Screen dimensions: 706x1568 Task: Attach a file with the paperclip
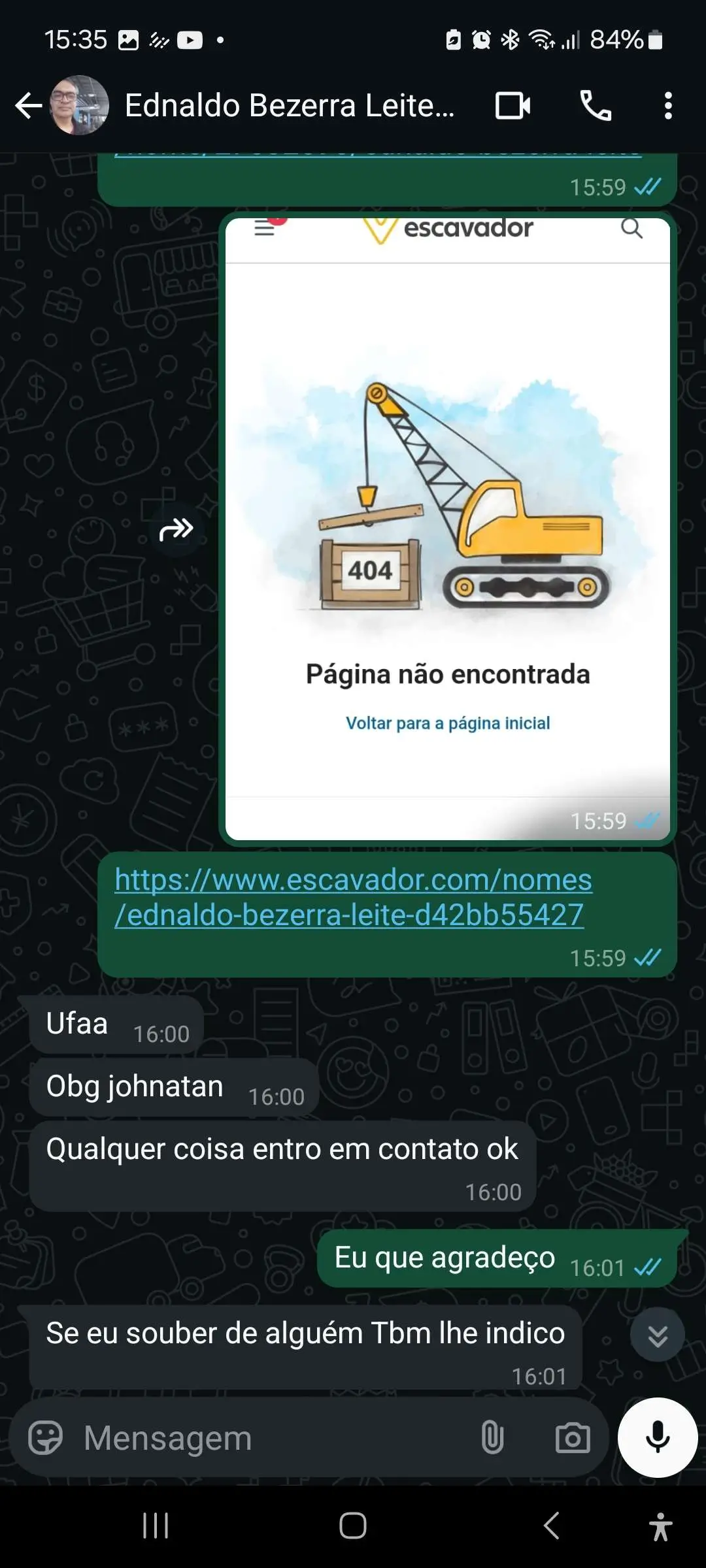tap(492, 1438)
